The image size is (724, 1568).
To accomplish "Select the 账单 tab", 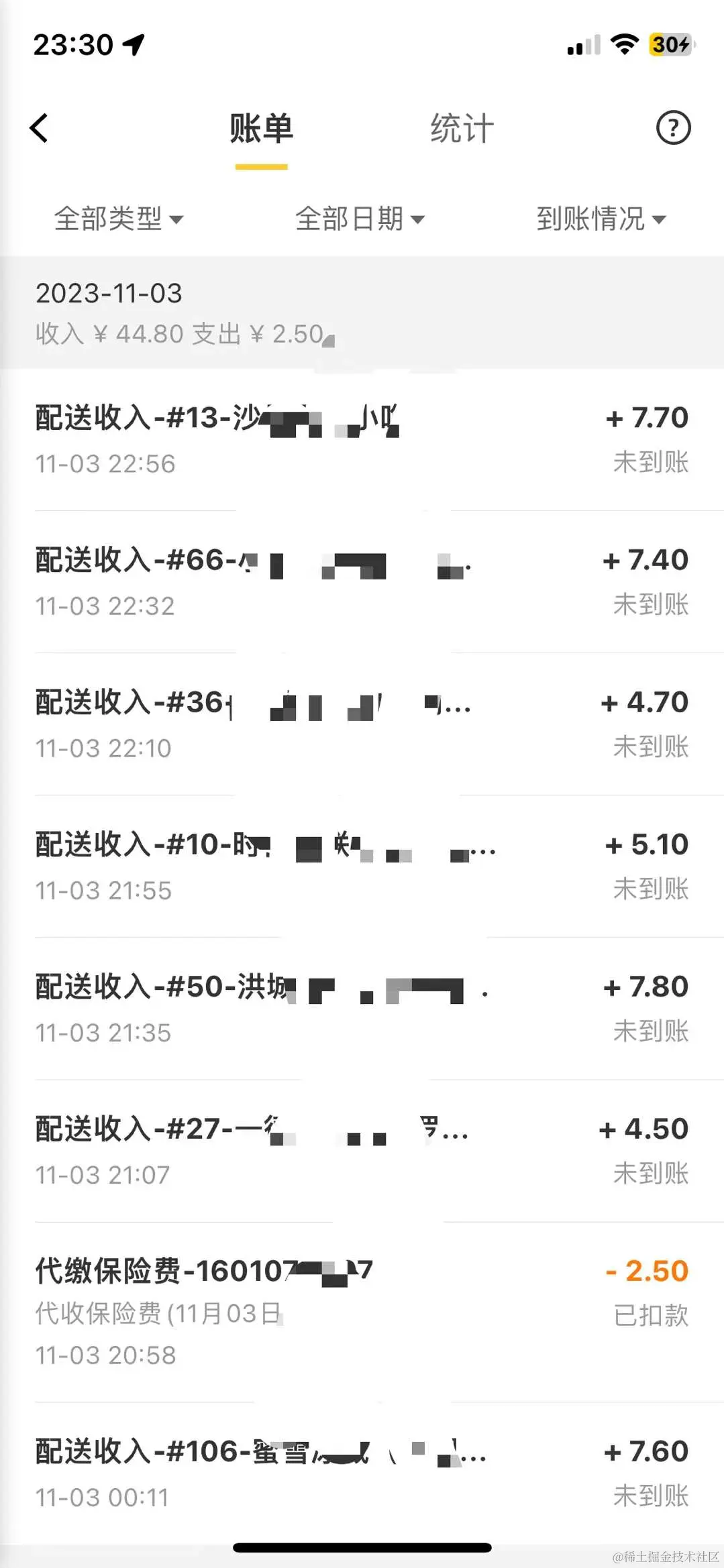I will coord(261,128).
